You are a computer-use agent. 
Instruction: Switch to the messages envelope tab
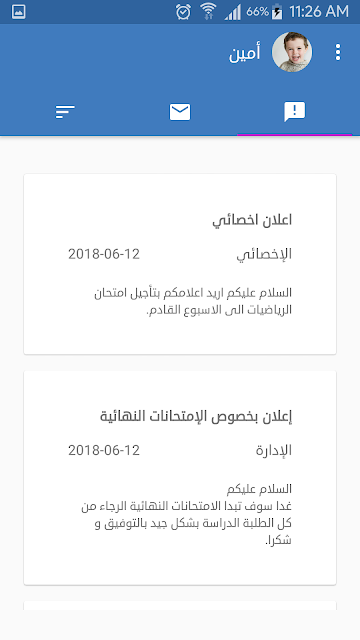tap(180, 112)
